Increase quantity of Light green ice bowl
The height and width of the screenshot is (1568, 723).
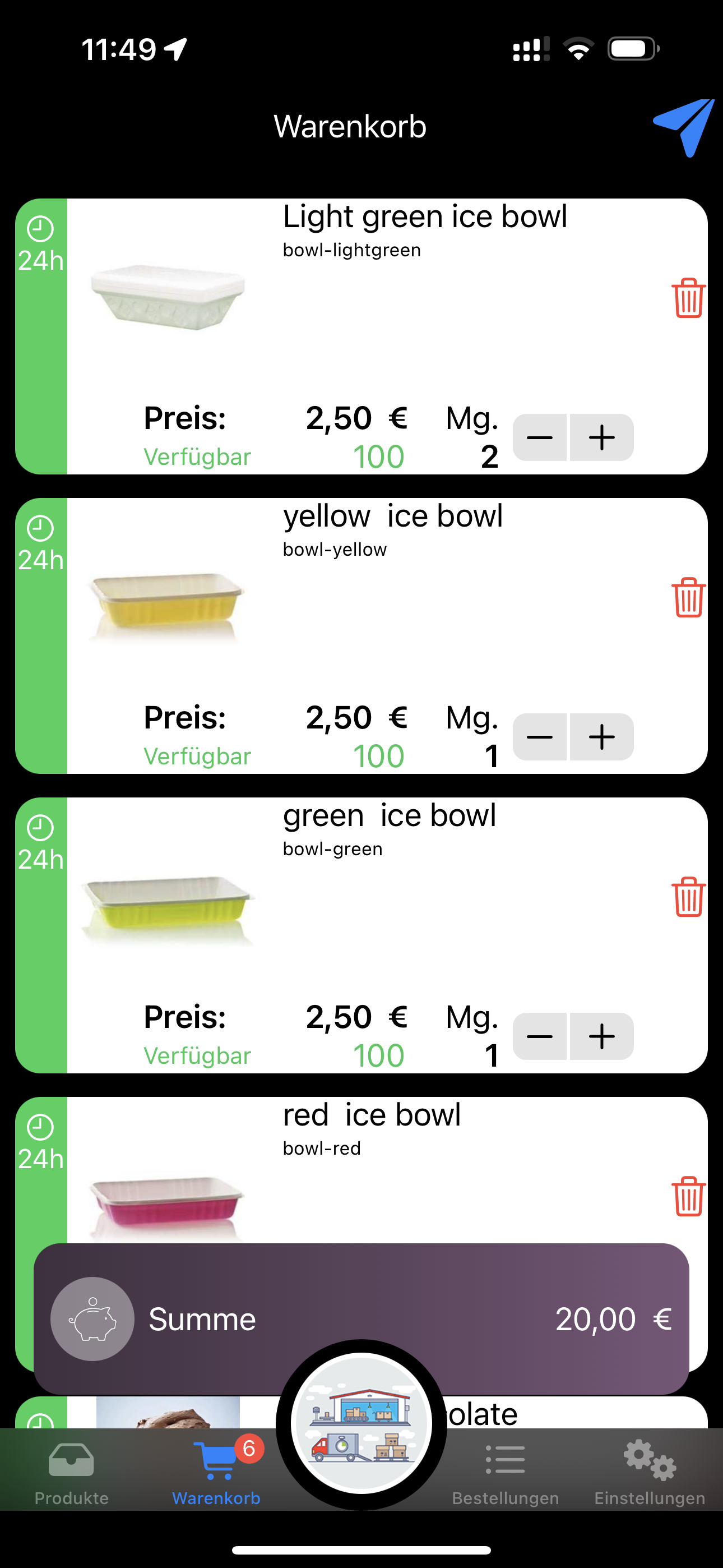[602, 437]
